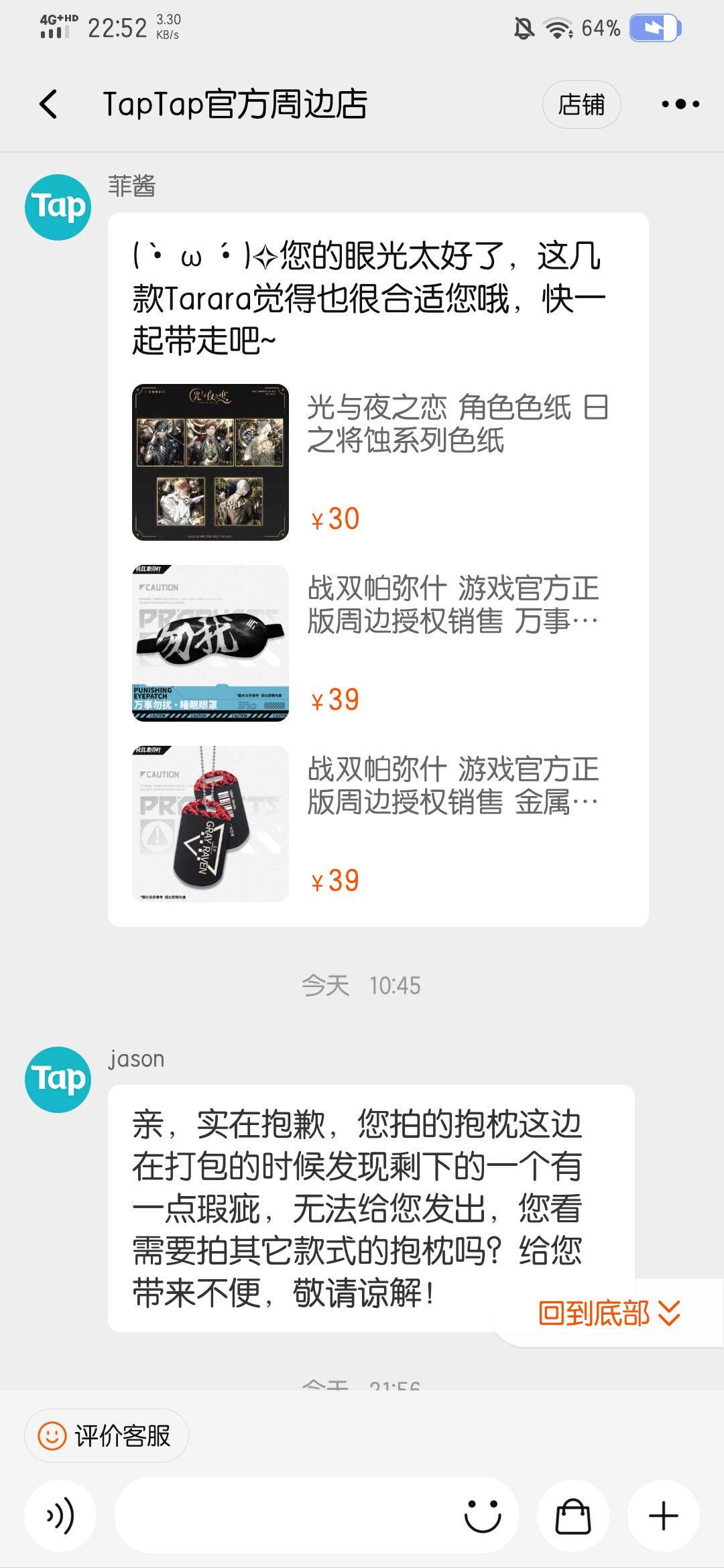
Task: Switch to voice message input
Action: (x=60, y=1516)
